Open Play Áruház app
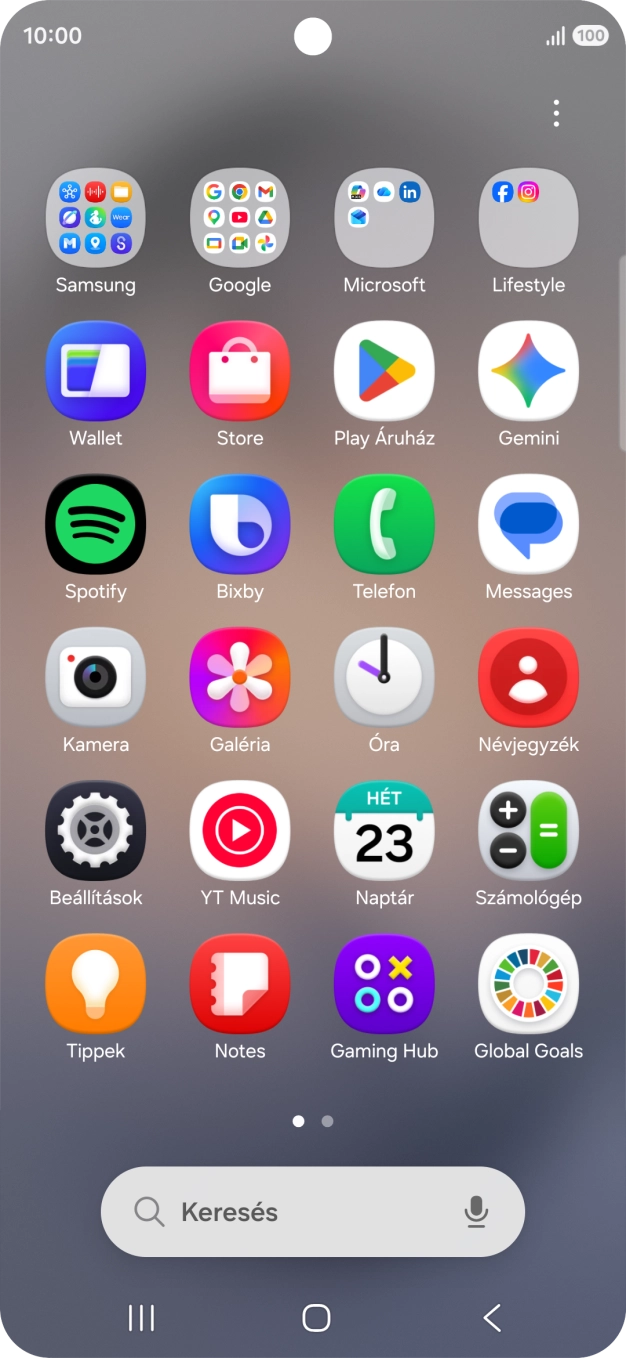 click(384, 371)
